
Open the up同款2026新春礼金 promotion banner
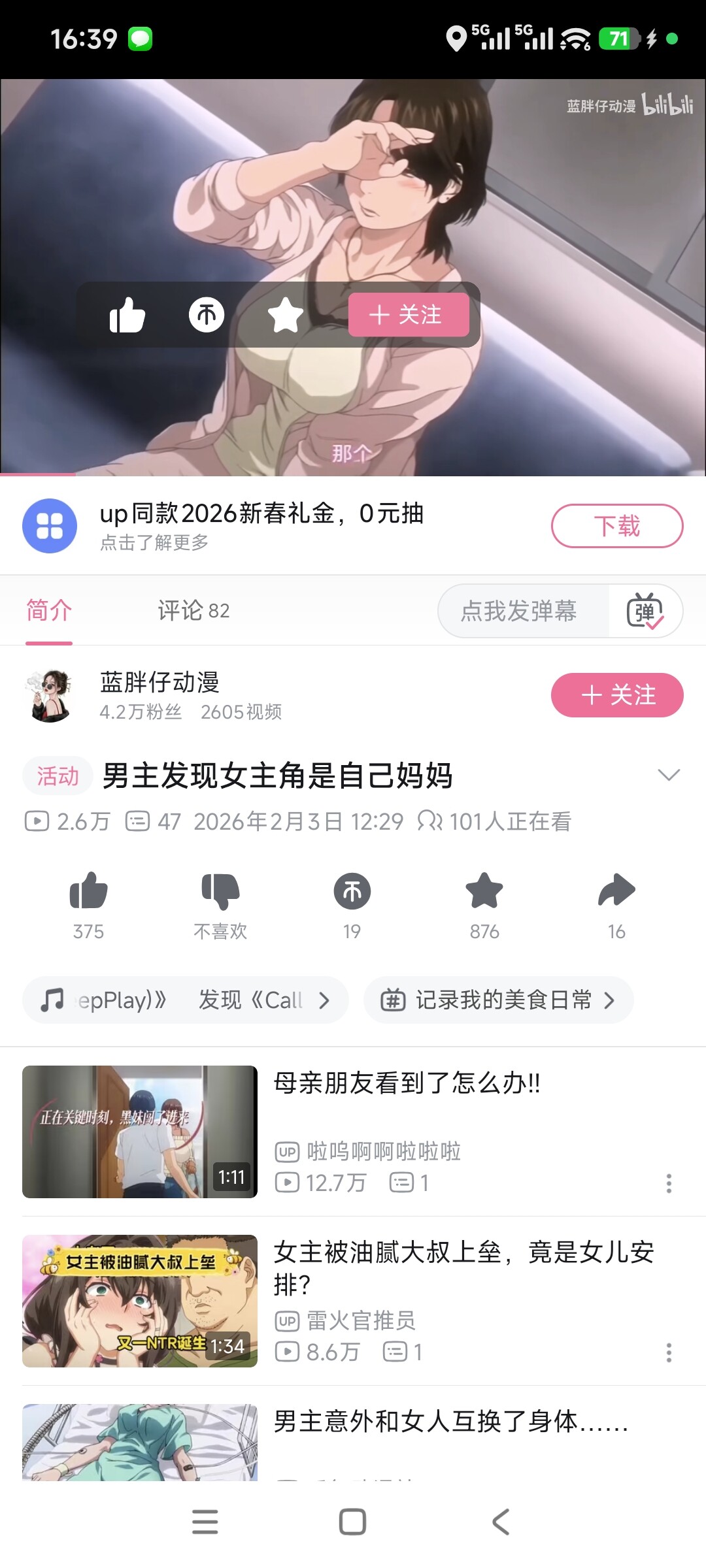pyautogui.click(x=261, y=526)
